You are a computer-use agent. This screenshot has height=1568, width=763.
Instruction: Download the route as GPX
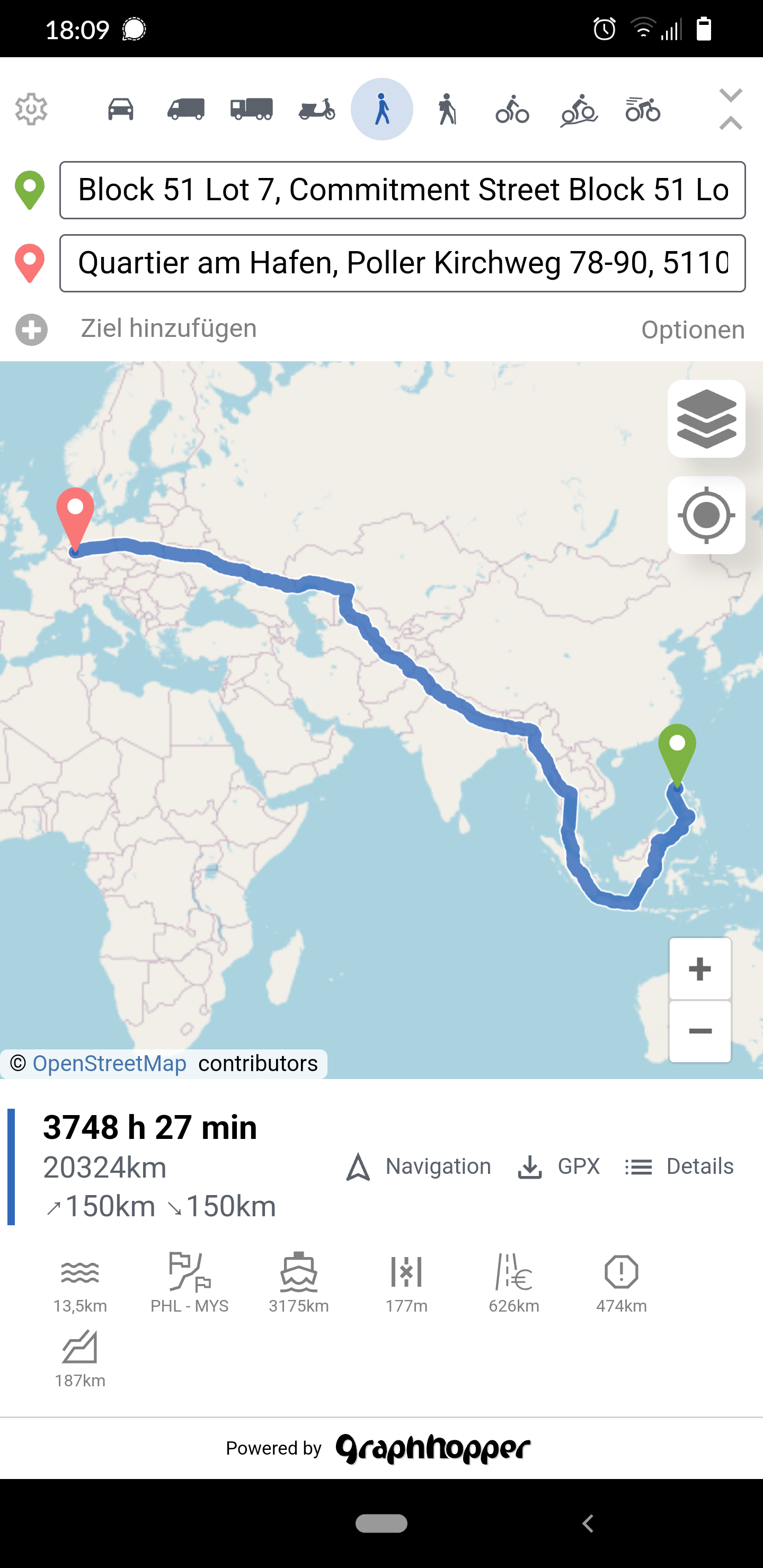click(x=558, y=1166)
